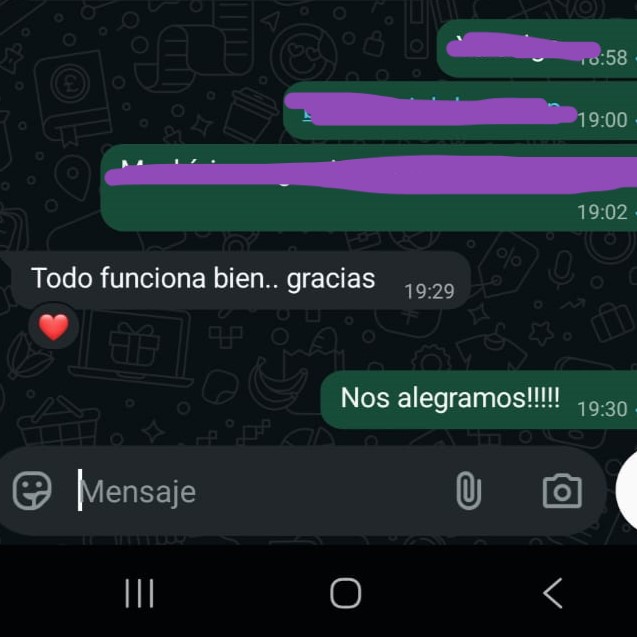637x637 pixels.
Task: Open the recent apps overview
Action: 139,593
